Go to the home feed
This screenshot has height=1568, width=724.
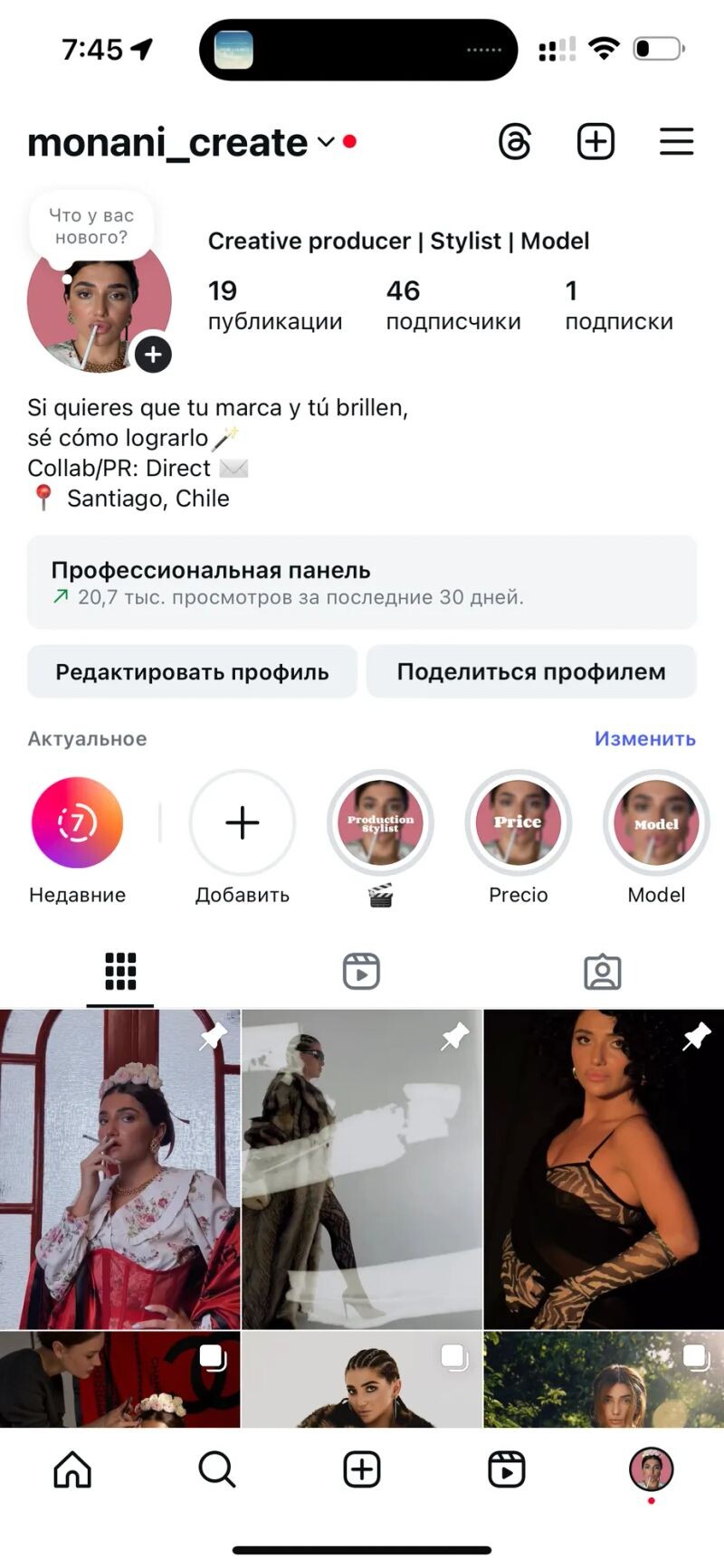(x=72, y=1469)
